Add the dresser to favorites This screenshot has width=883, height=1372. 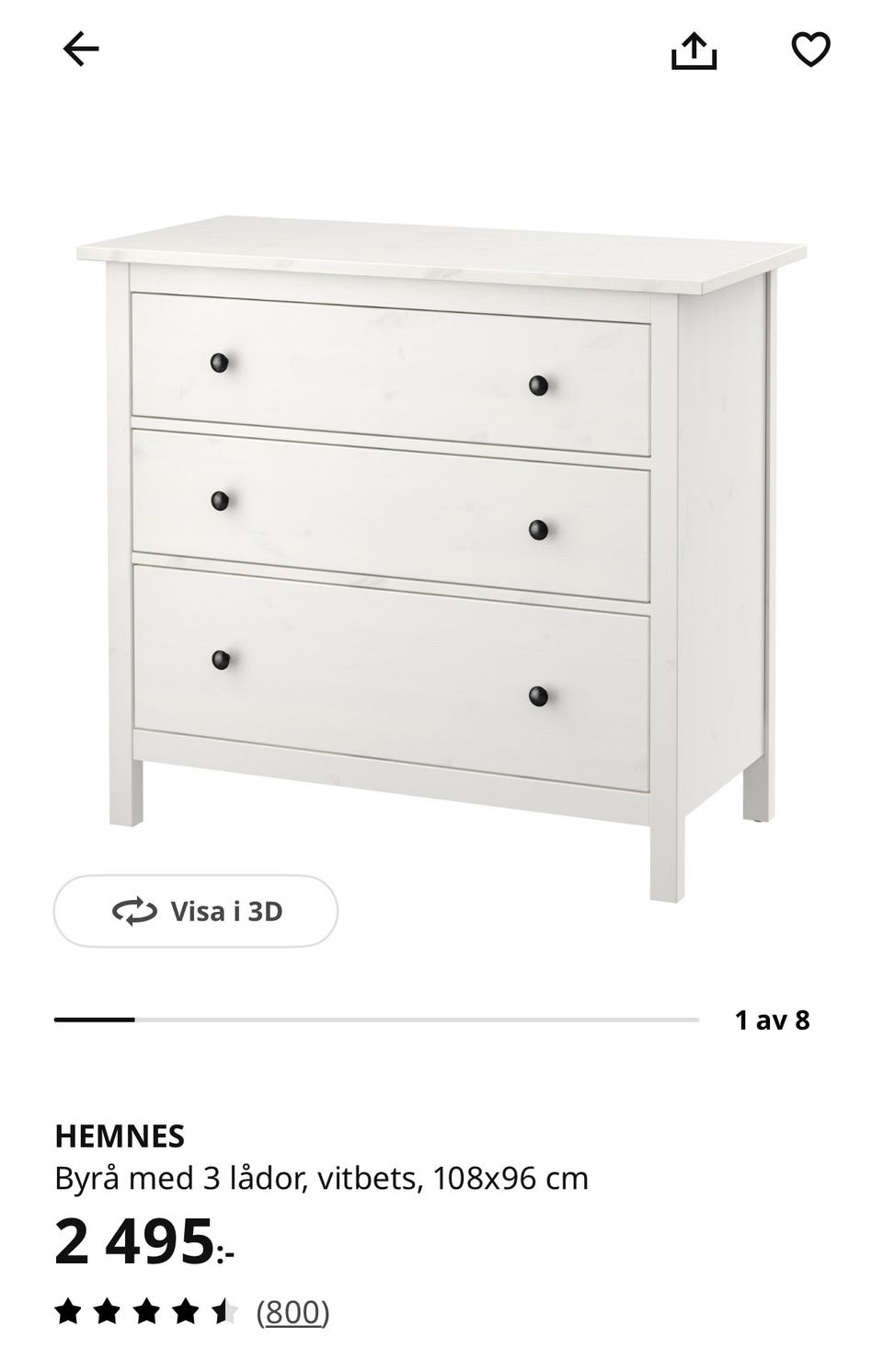pyautogui.click(x=810, y=50)
